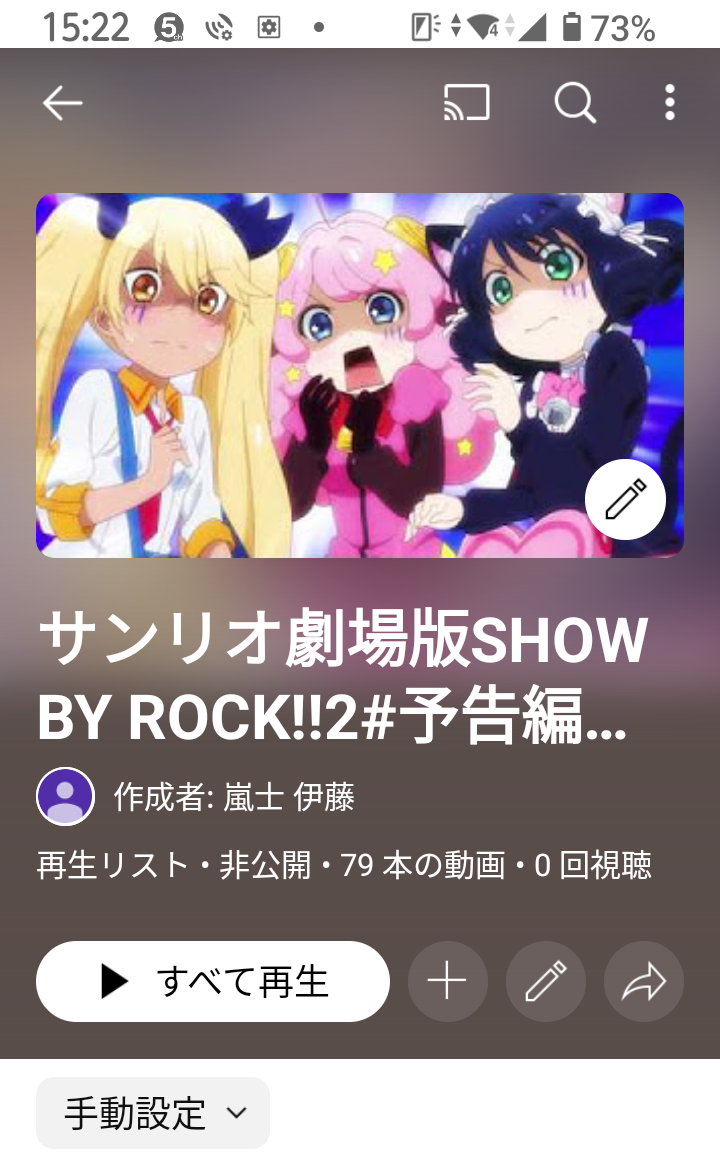The image size is (720, 1167).
Task: Edit the playlist thumbnail with pencil icon
Action: click(625, 500)
